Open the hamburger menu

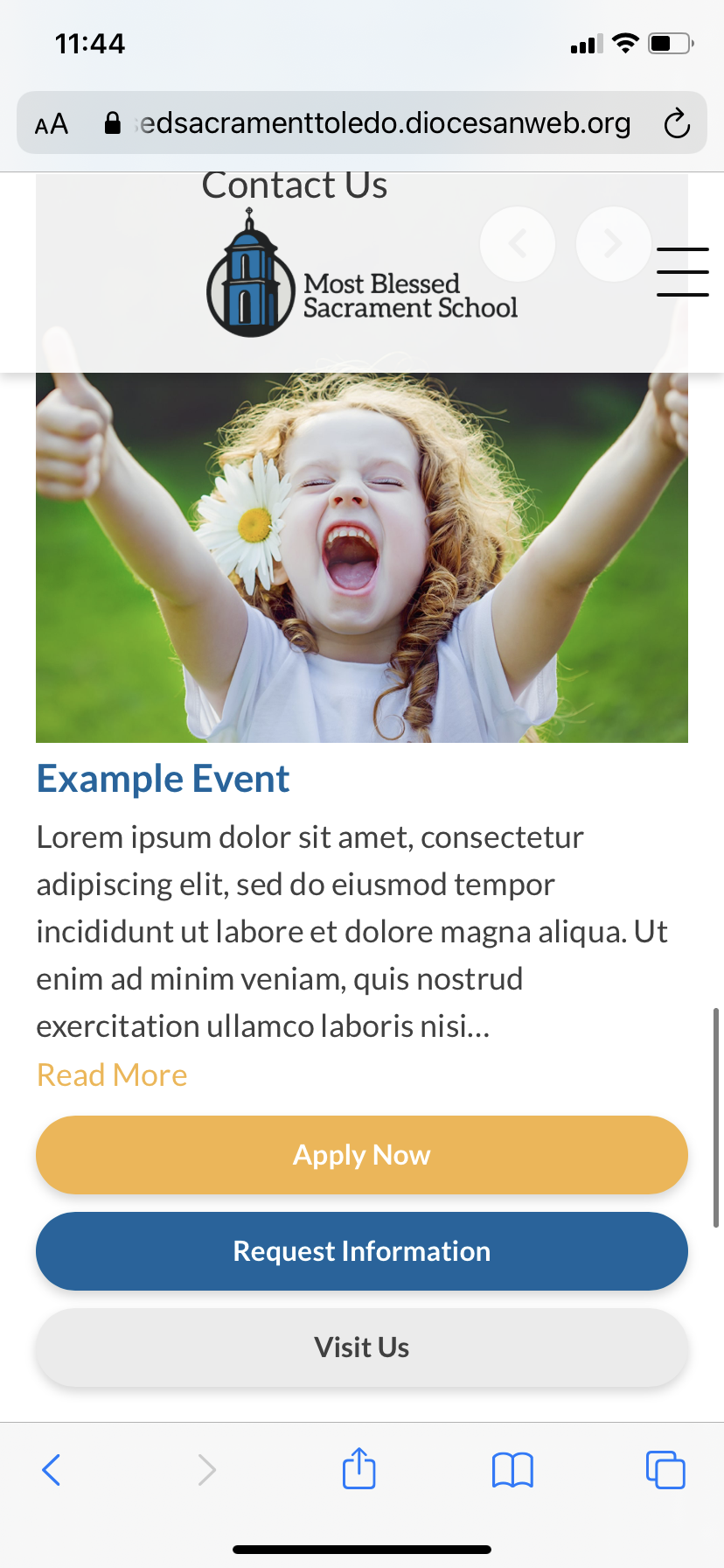click(682, 271)
